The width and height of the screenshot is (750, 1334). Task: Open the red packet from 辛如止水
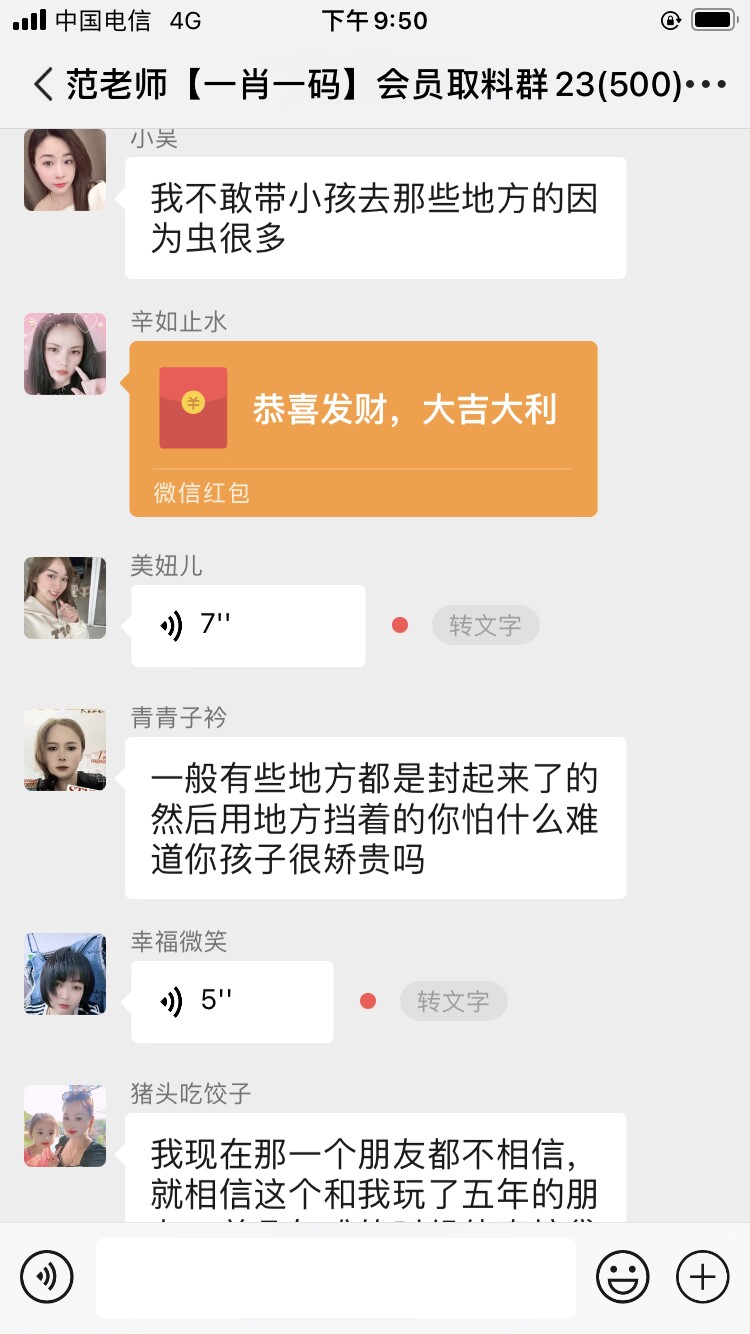(x=363, y=428)
